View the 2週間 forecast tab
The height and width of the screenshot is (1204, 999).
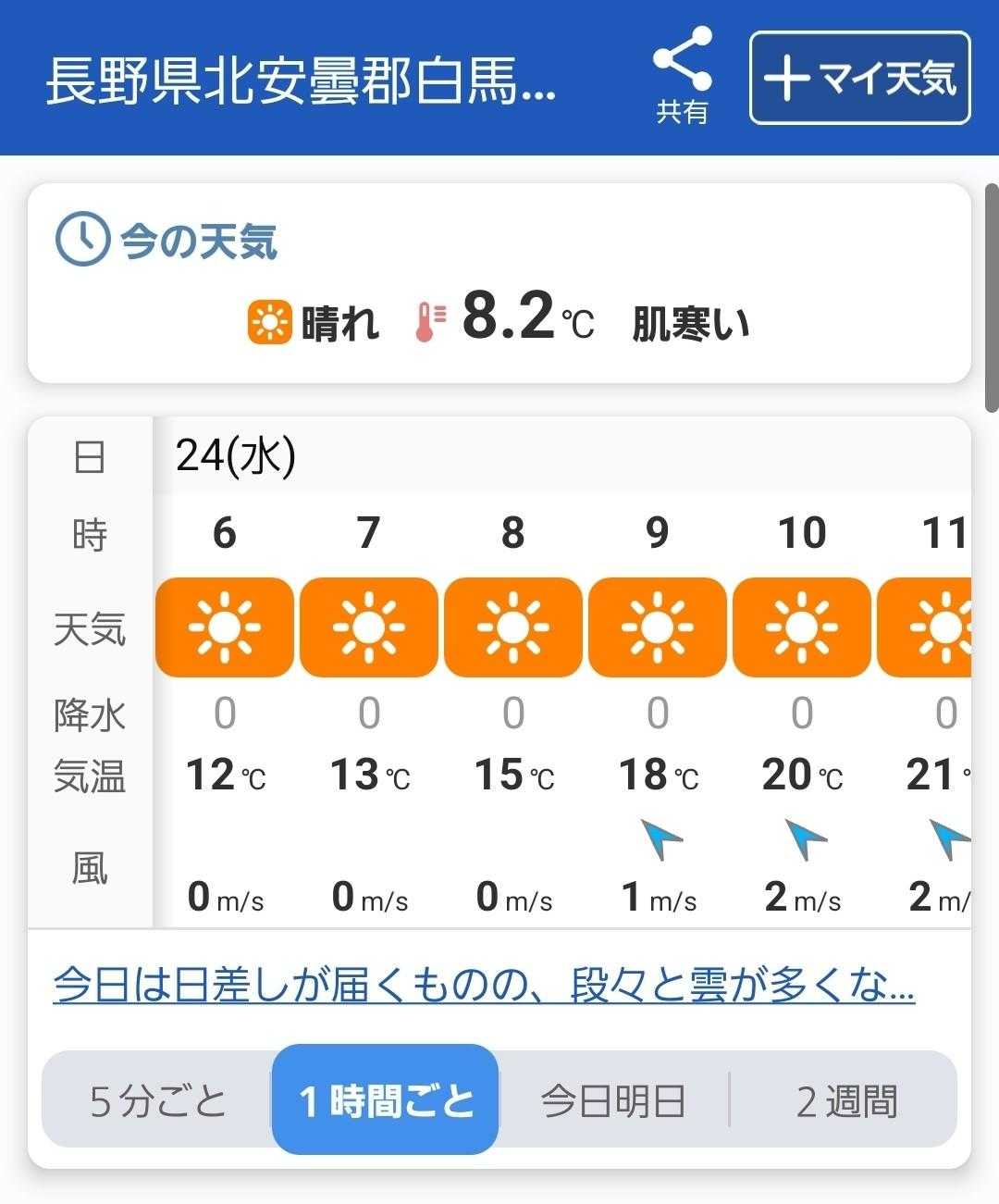(845, 1100)
